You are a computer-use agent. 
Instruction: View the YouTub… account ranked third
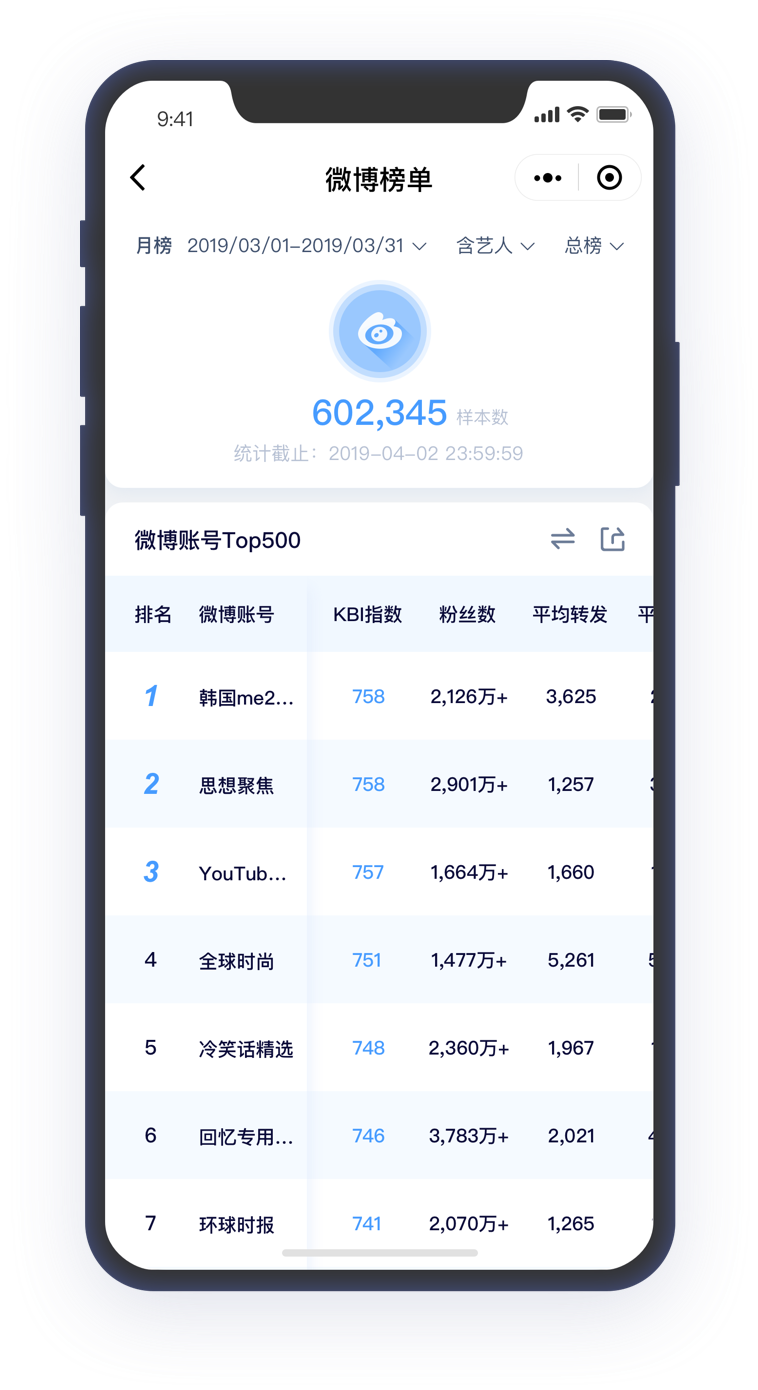click(243, 873)
